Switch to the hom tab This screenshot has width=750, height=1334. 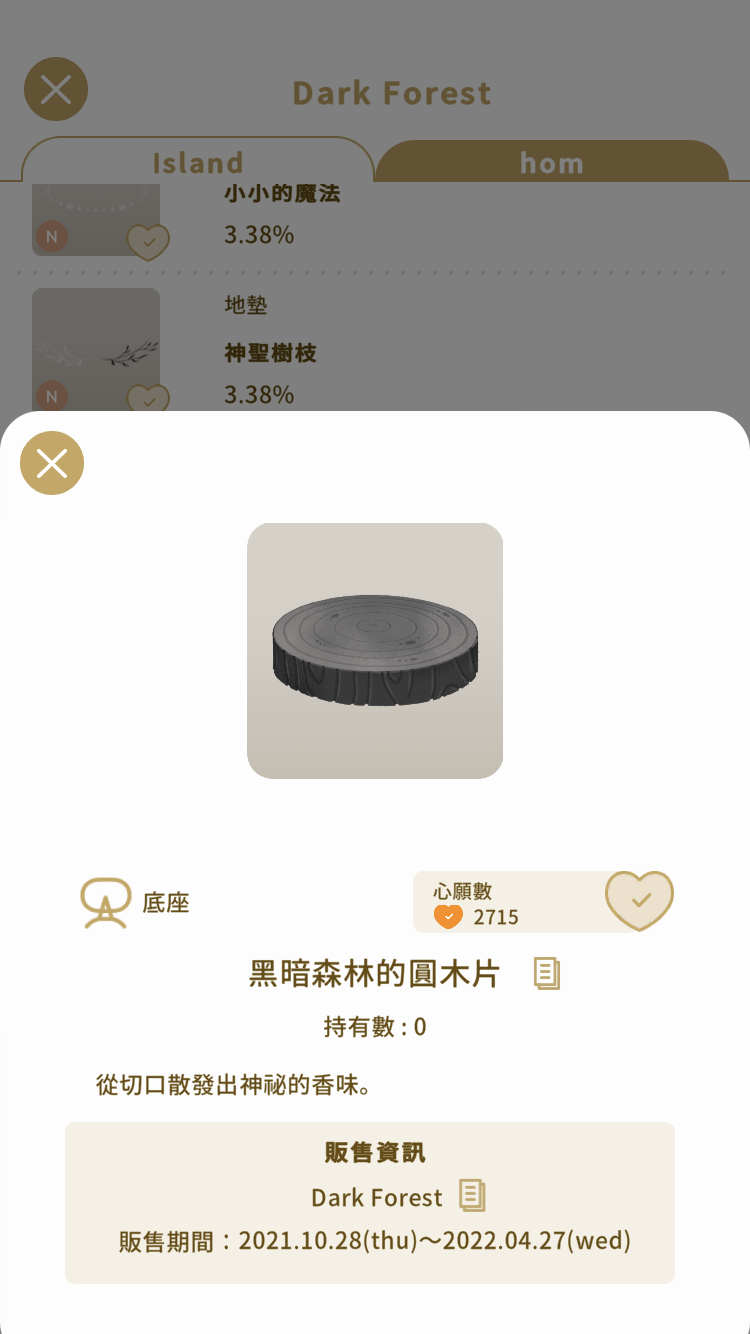point(552,161)
